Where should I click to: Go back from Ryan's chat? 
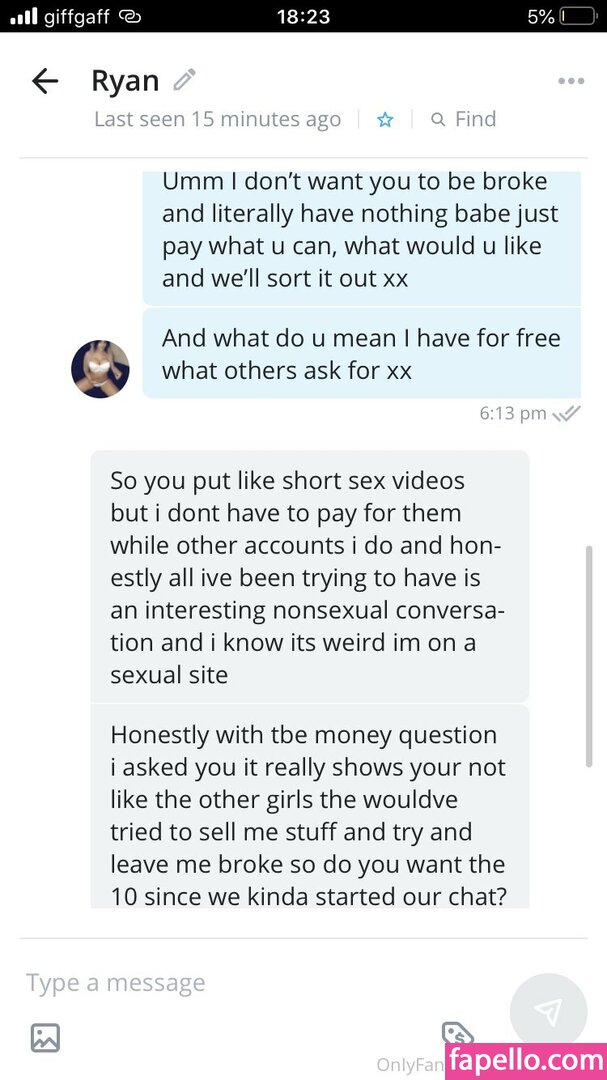[45, 81]
